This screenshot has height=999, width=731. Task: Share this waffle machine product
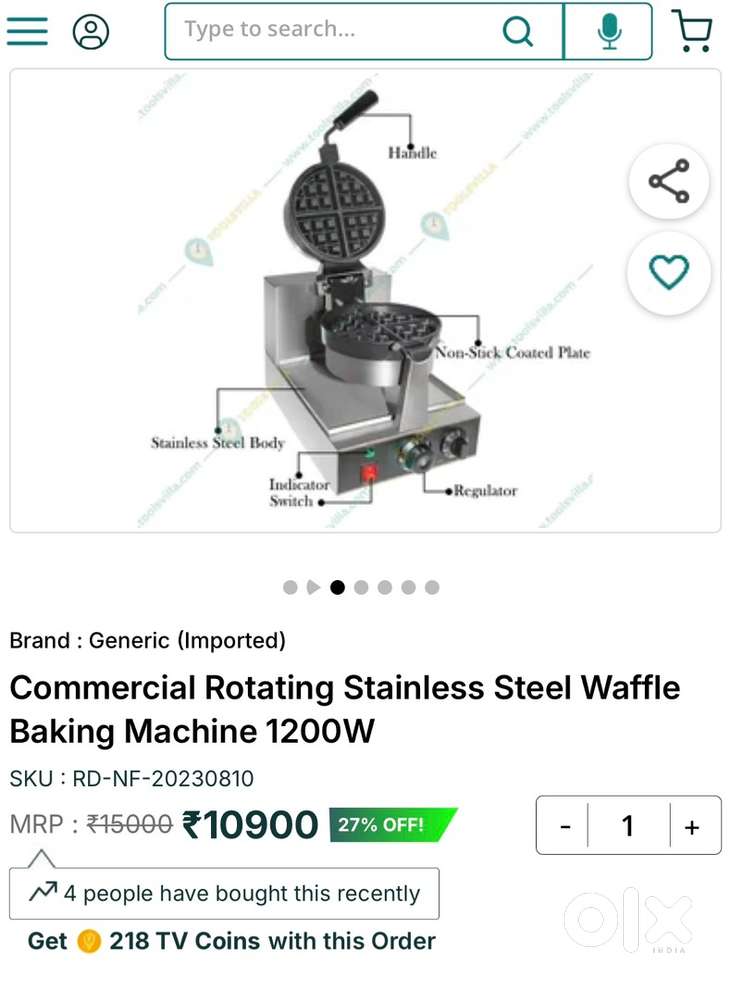[668, 180]
